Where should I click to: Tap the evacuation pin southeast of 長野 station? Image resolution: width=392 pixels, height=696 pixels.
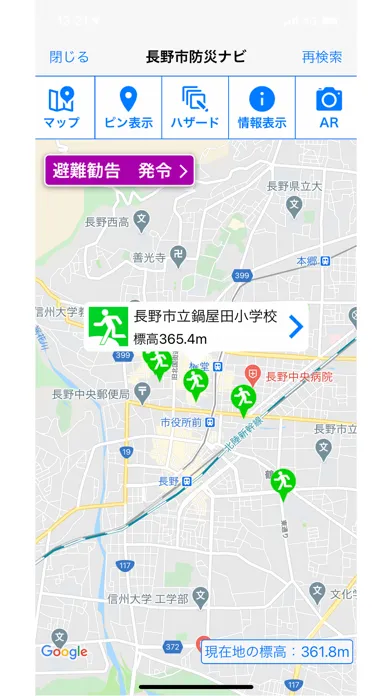283,484
